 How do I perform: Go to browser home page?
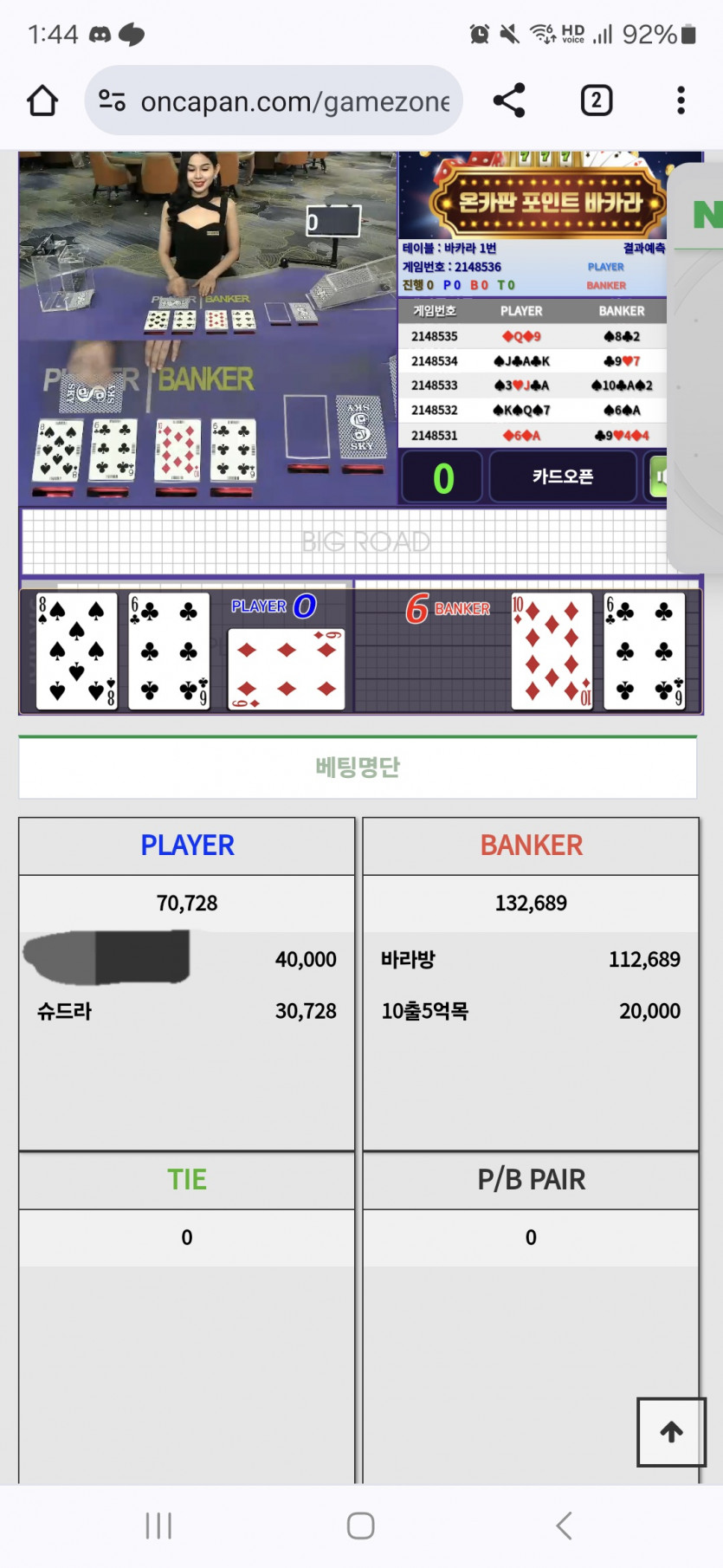click(x=42, y=101)
